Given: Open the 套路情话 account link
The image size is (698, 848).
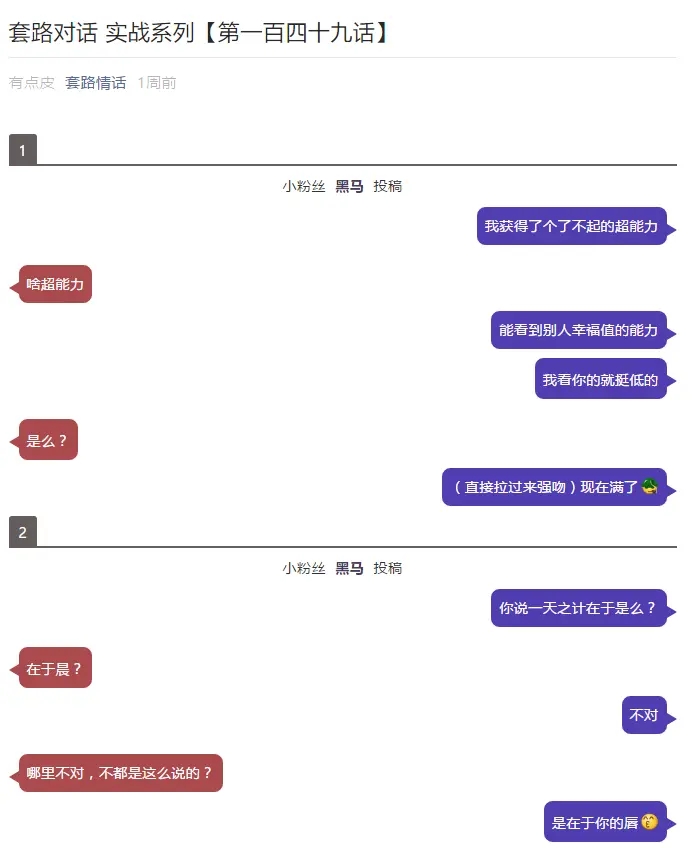Looking at the screenshot, I should (96, 83).
